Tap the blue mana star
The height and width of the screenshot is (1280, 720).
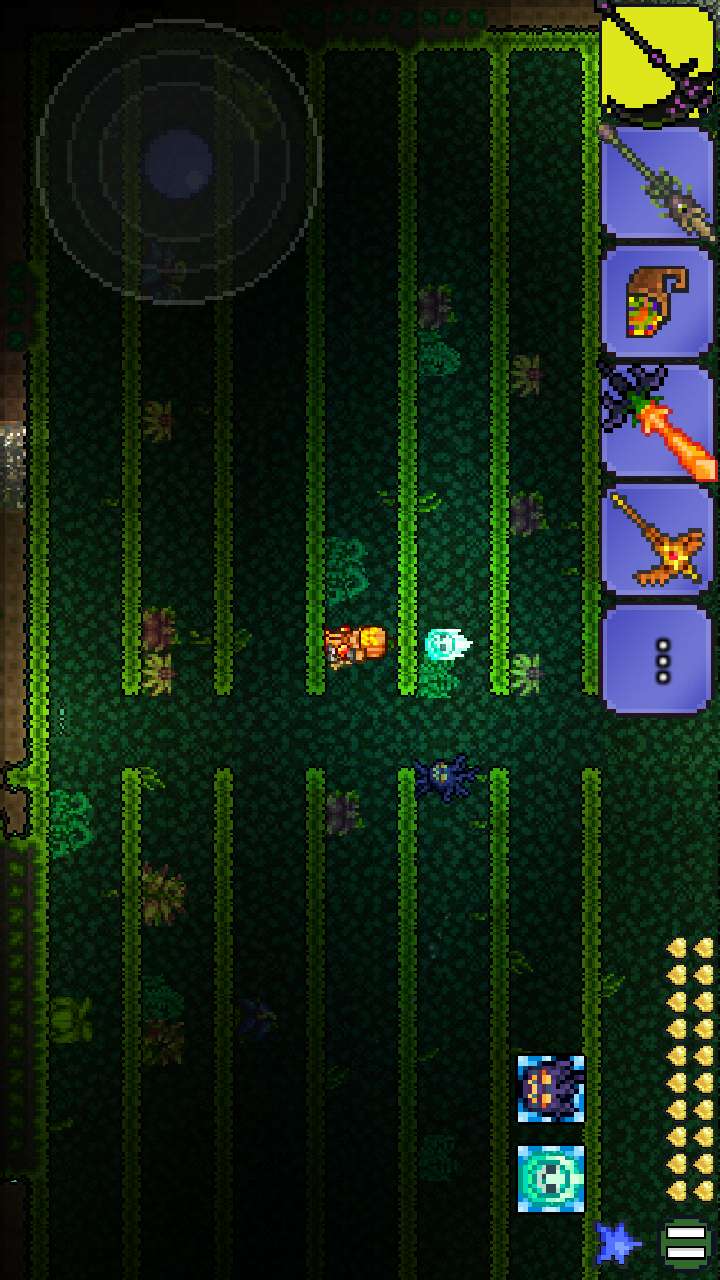point(618,1243)
